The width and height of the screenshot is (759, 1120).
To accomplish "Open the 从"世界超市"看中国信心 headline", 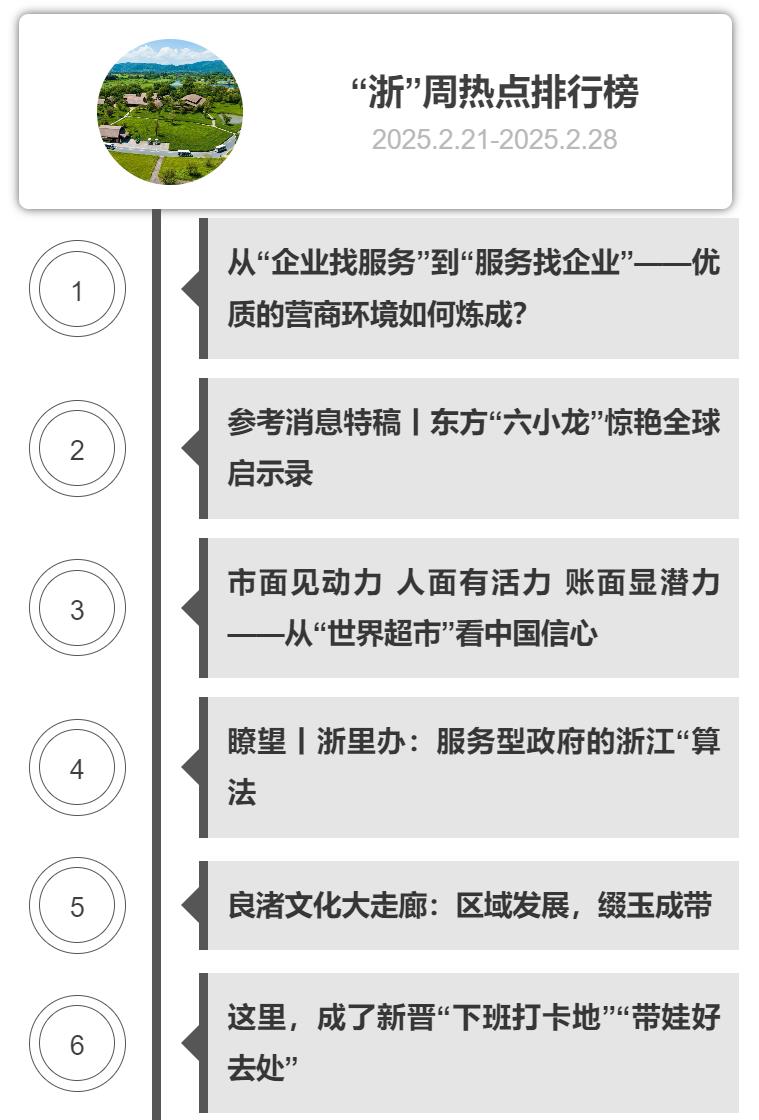I will [x=472, y=607].
